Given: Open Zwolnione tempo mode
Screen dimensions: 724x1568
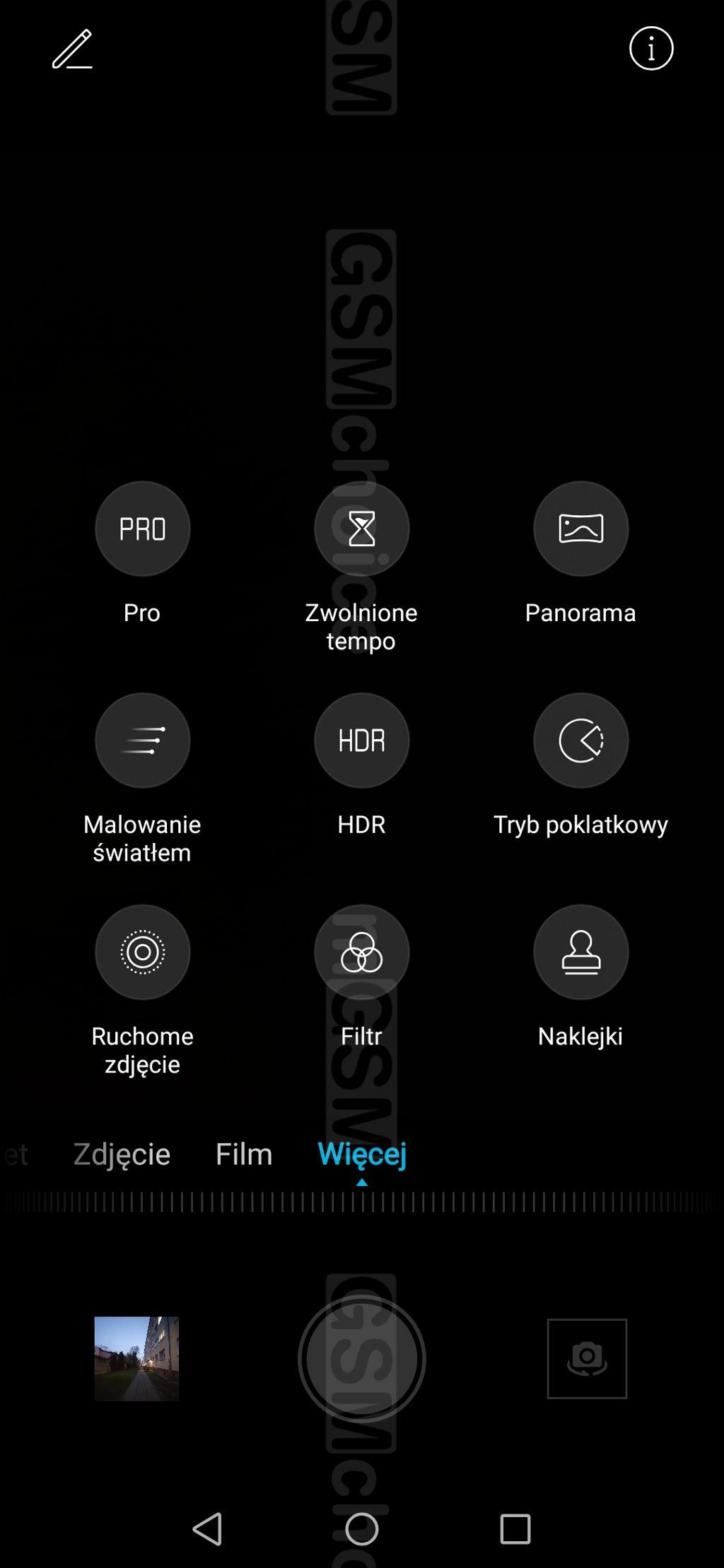Looking at the screenshot, I should (x=361, y=529).
